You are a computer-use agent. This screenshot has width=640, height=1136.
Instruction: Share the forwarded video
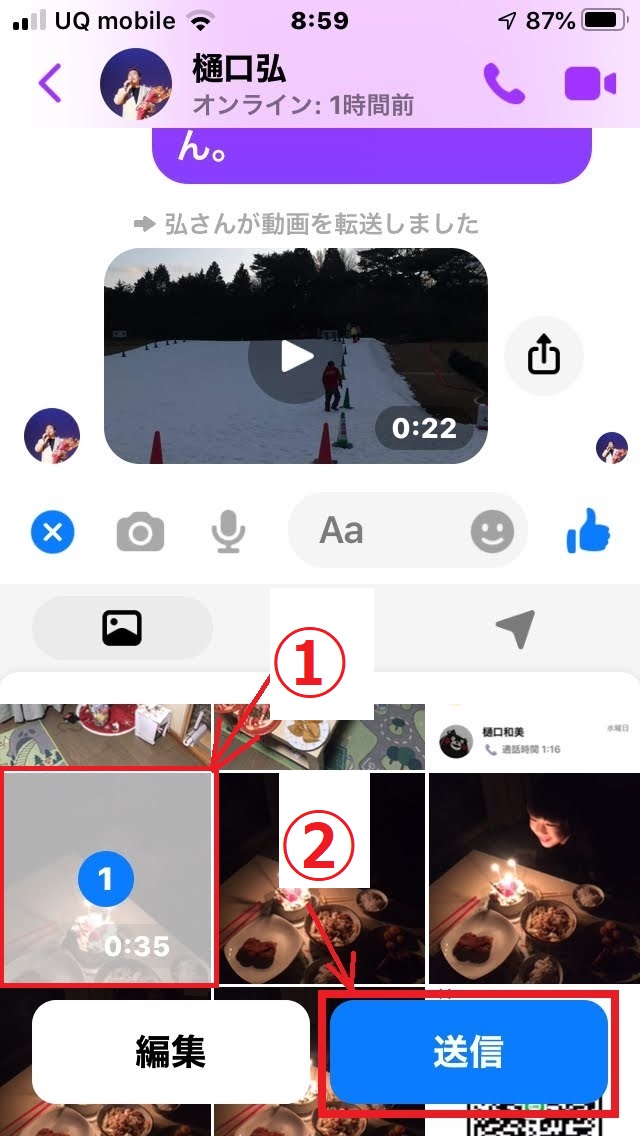[x=543, y=355]
